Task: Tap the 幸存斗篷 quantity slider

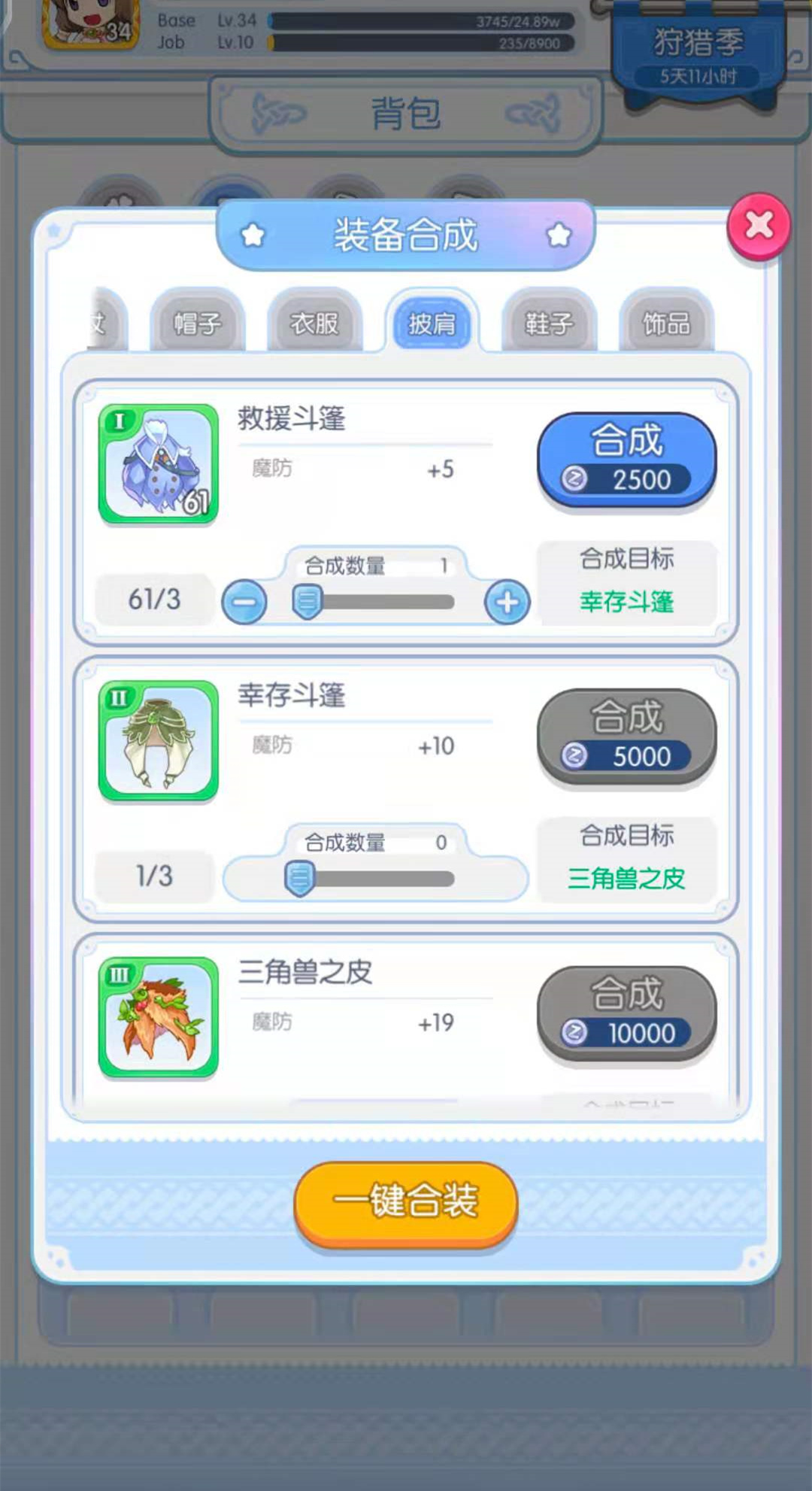Action: click(376, 878)
